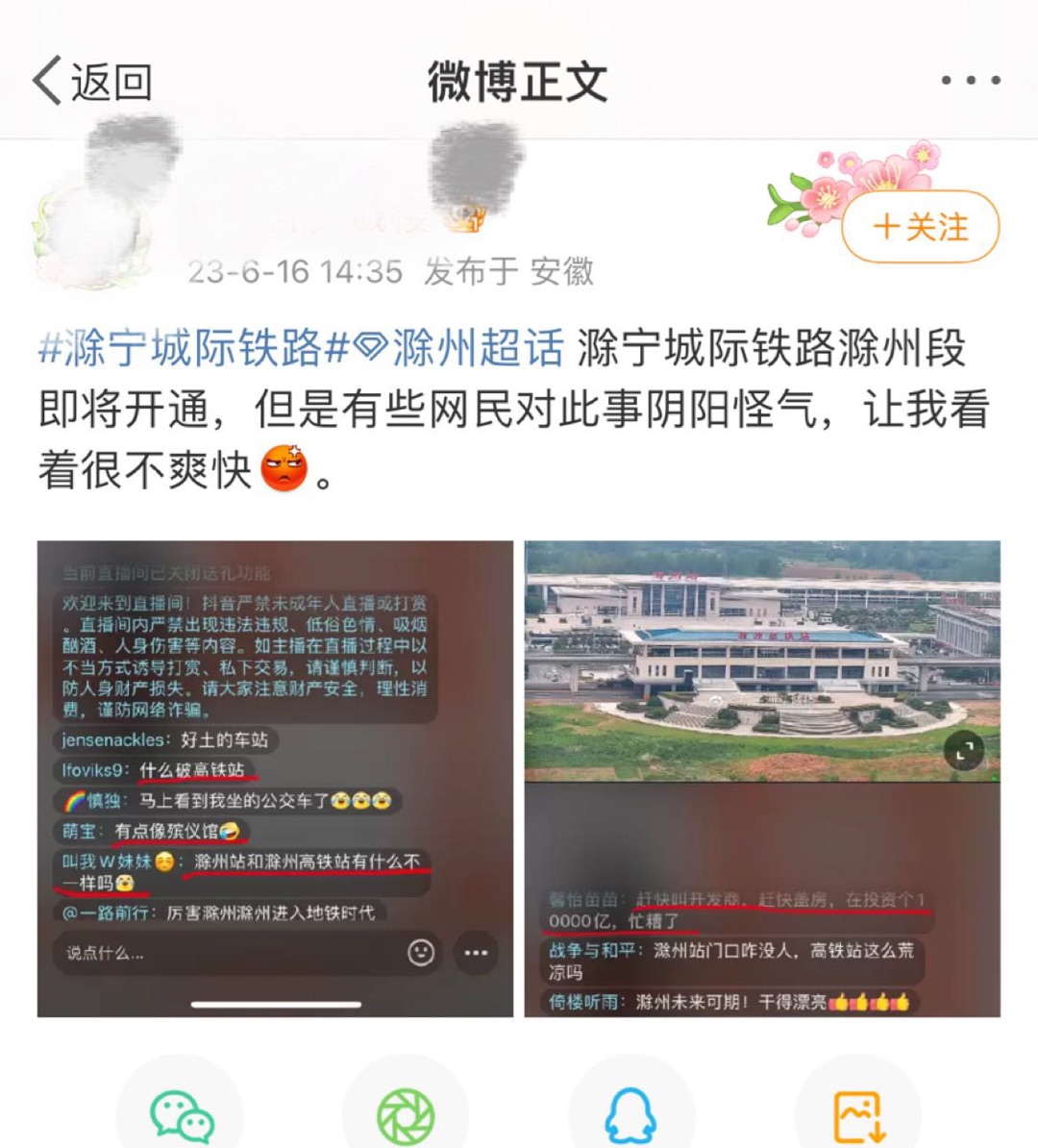Viewport: 1038px width, 1148px height.
Task: Share the post to WeChat
Action: [181, 1115]
